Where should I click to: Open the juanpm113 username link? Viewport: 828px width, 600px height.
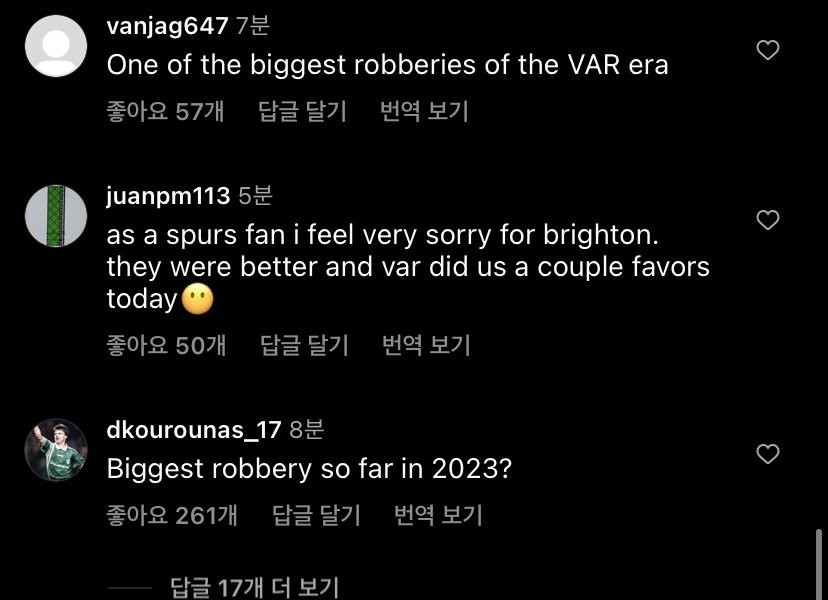pos(168,196)
